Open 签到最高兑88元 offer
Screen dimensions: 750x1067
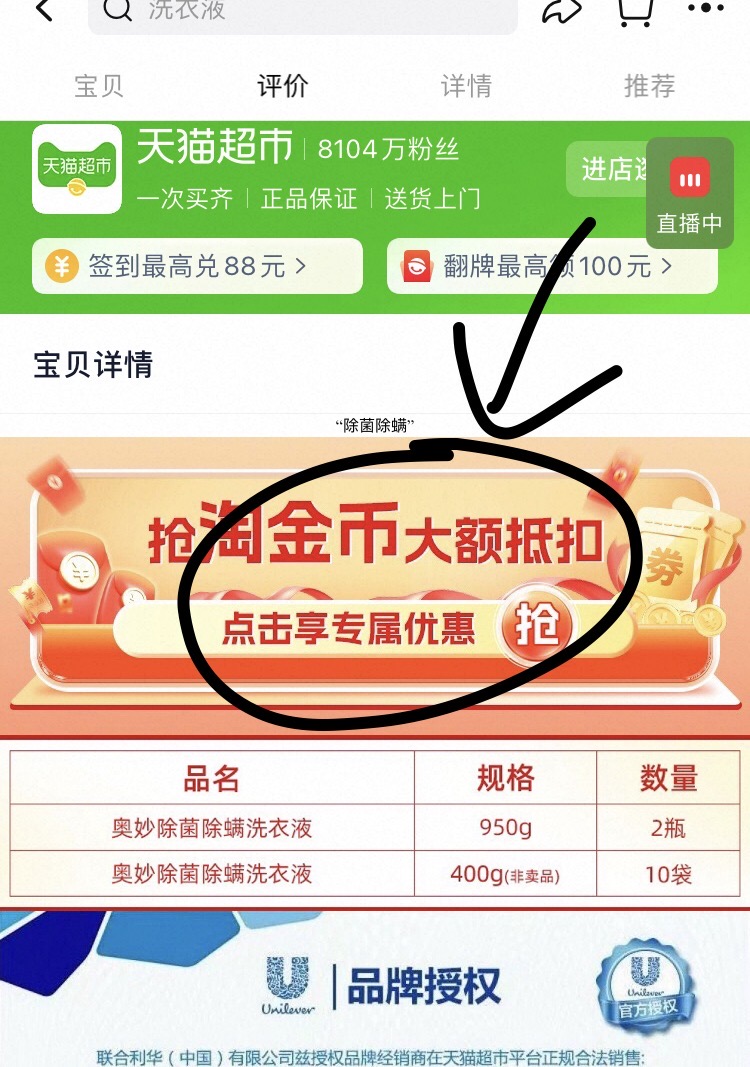197,266
